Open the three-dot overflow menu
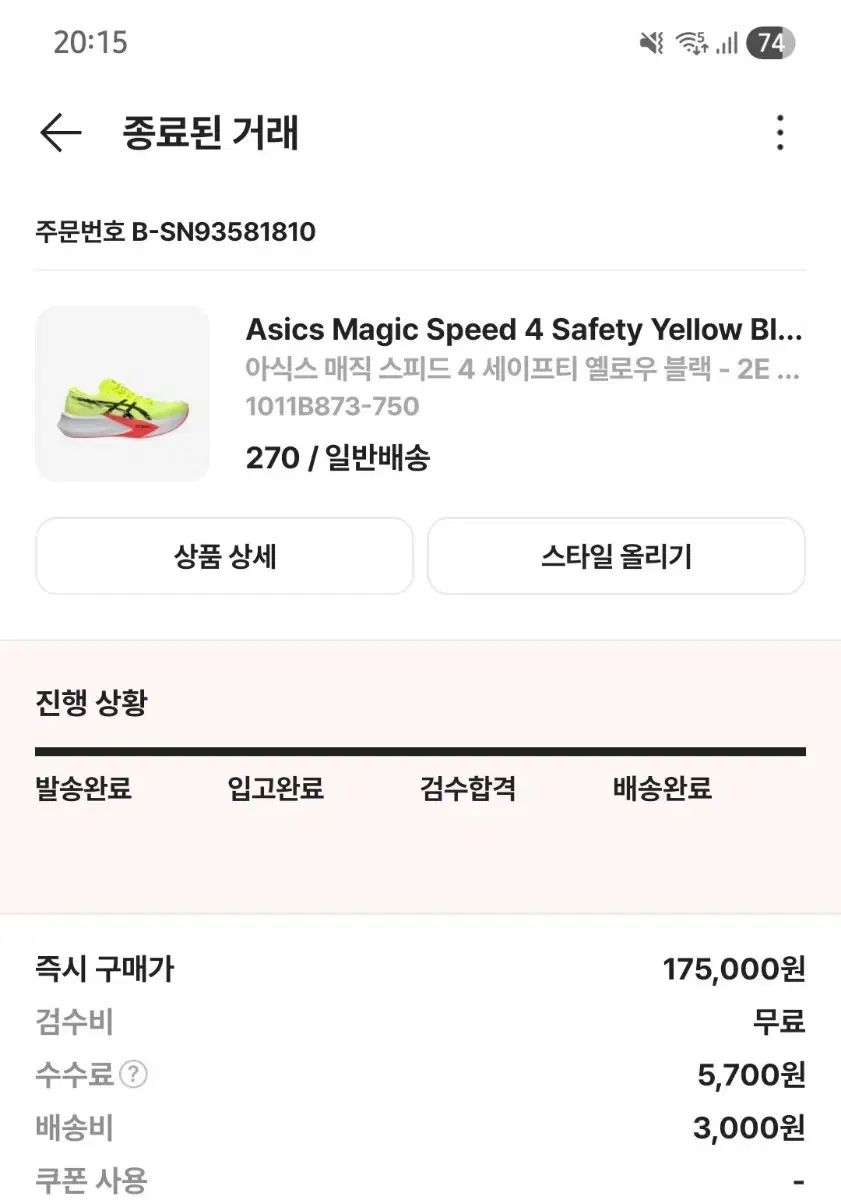Viewport: 841px width, 1200px height. [x=779, y=133]
